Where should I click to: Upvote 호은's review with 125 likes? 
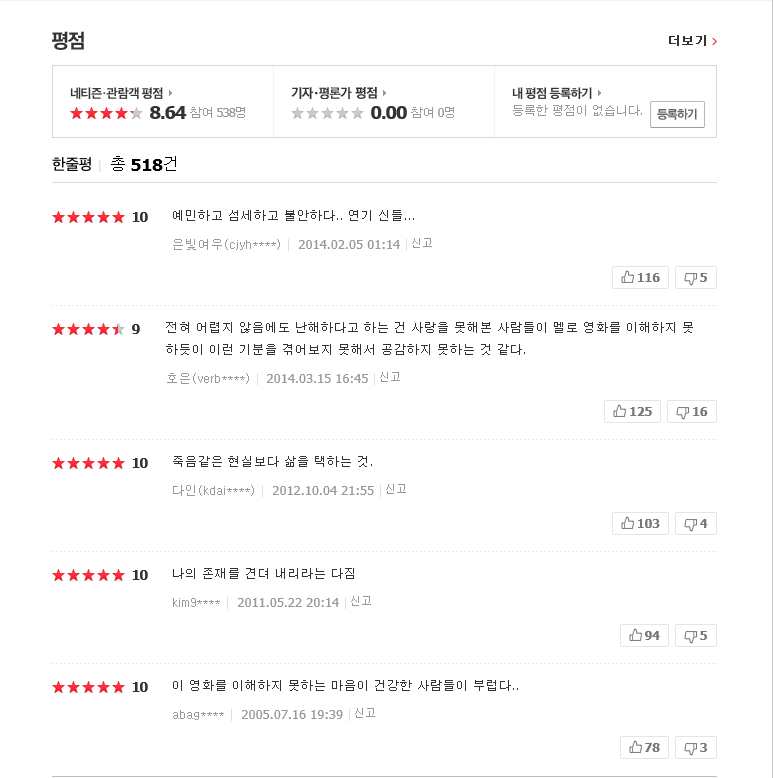click(632, 411)
